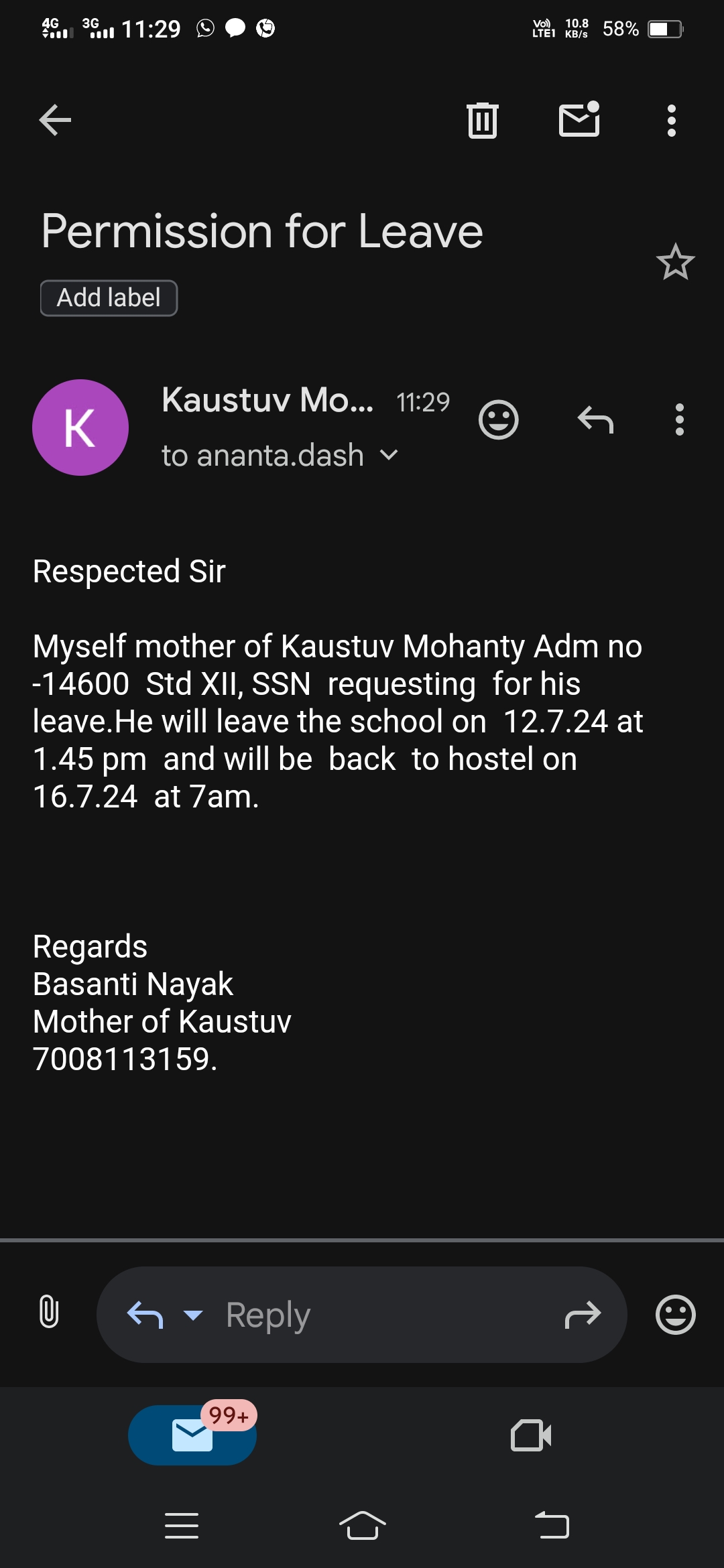Go to the system home screen
Image resolution: width=724 pixels, height=1568 pixels.
pyautogui.click(x=362, y=1526)
